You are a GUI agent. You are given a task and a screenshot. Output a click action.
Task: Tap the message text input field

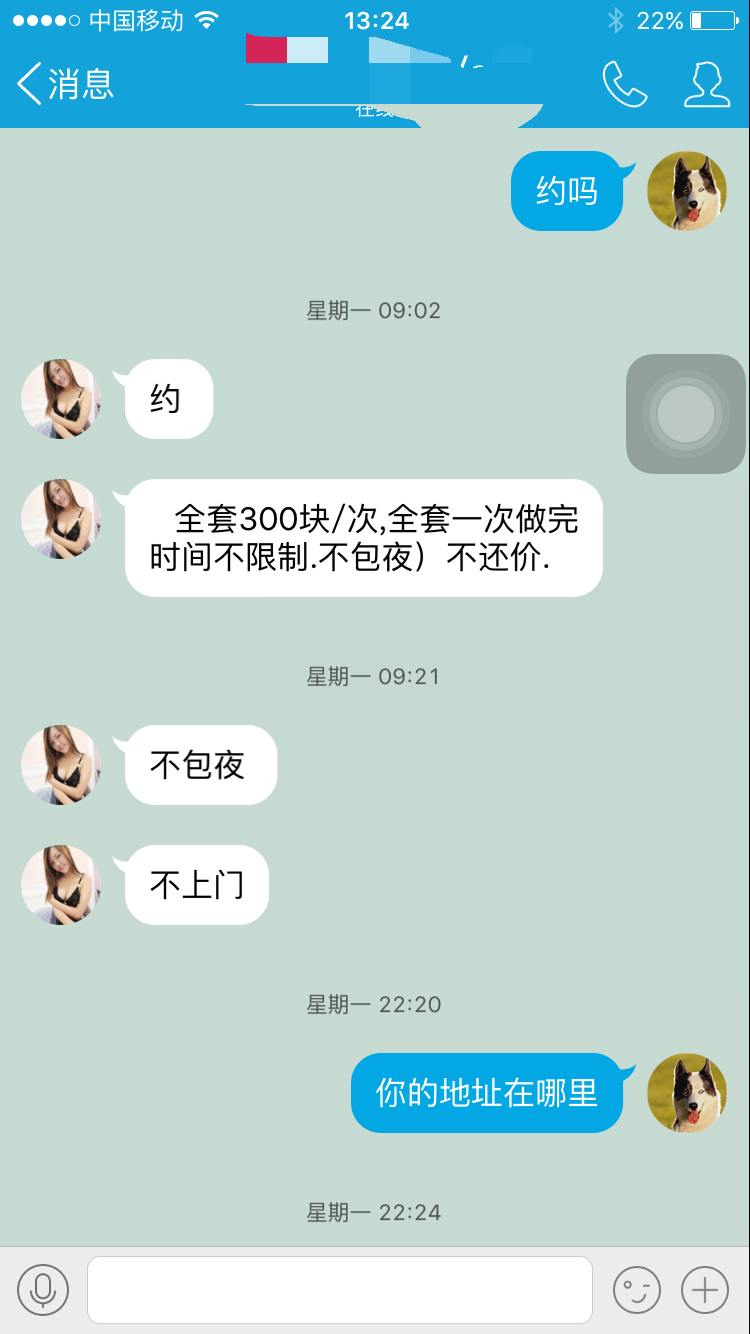[340, 1290]
